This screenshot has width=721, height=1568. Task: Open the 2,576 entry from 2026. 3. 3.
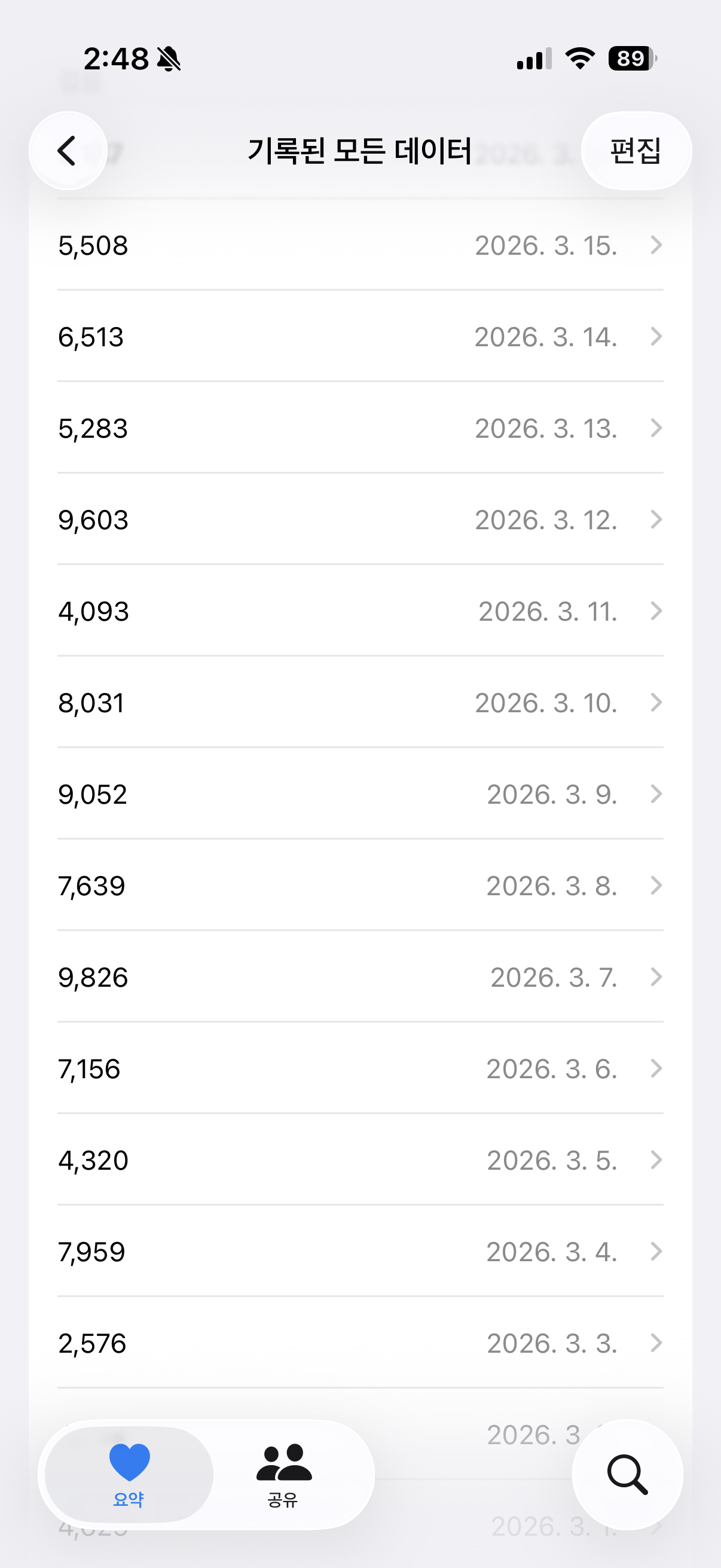(x=360, y=1343)
